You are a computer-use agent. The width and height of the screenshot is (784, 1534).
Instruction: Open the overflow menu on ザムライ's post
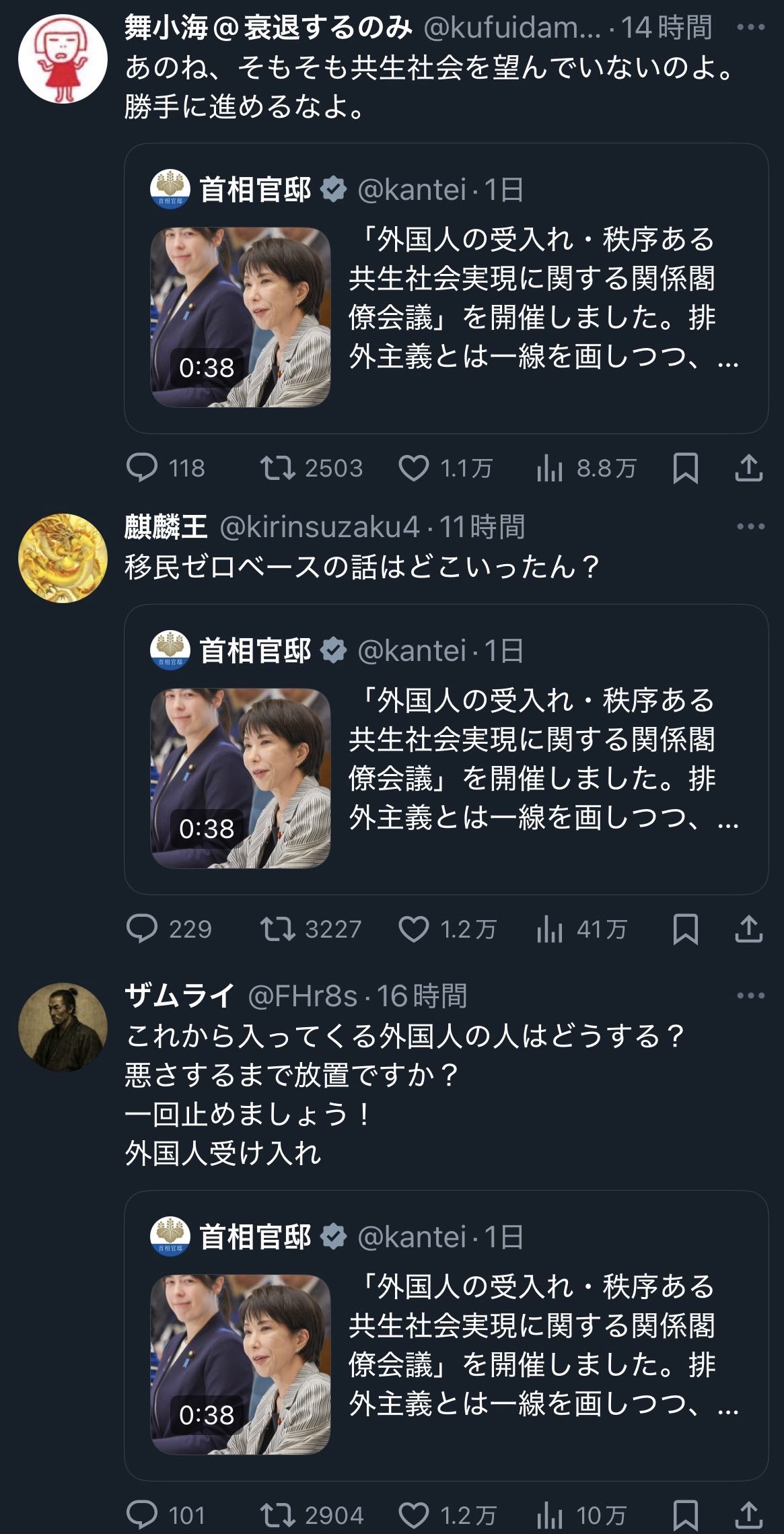click(x=750, y=996)
